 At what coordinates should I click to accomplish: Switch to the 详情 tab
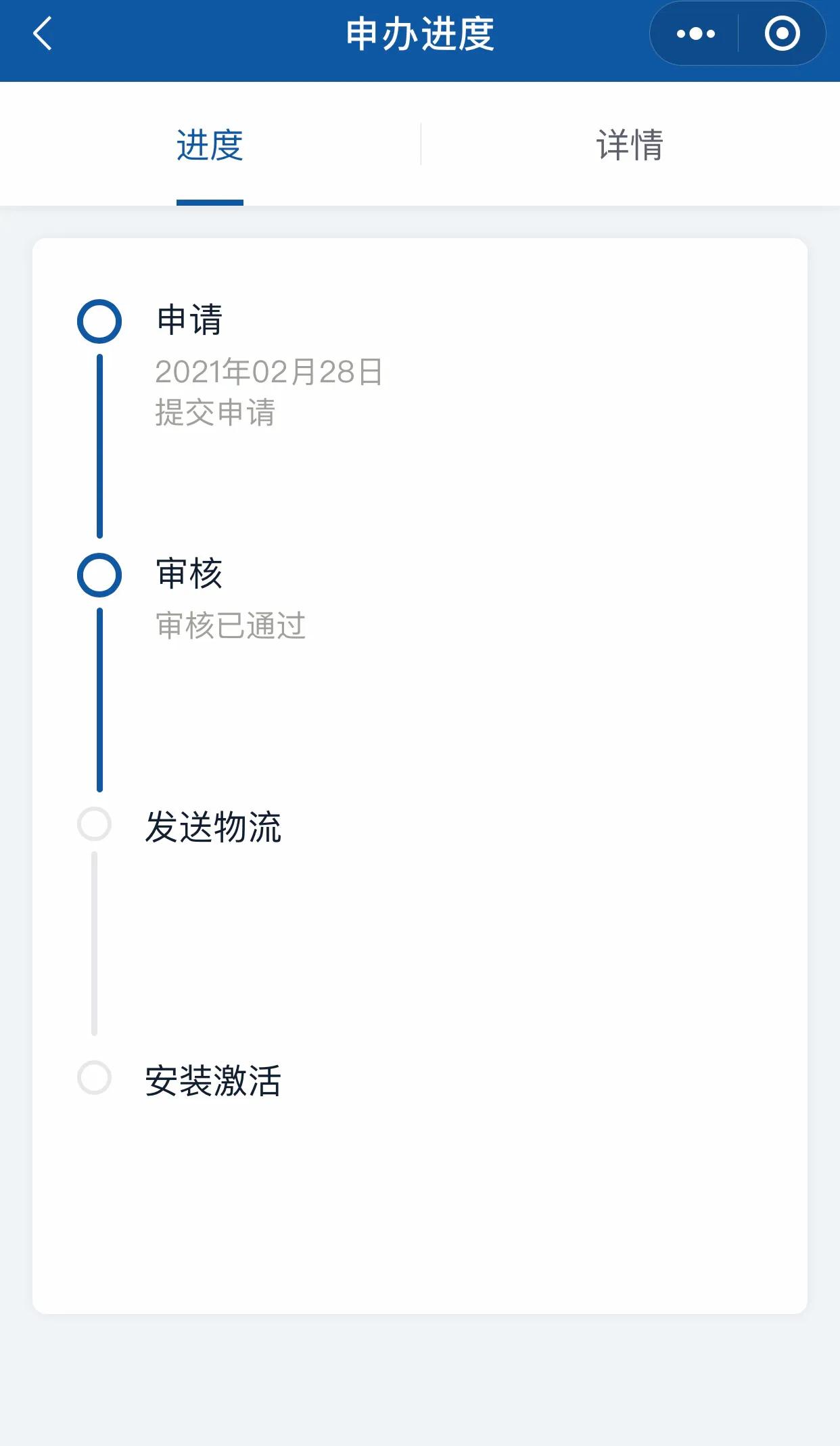point(630,144)
